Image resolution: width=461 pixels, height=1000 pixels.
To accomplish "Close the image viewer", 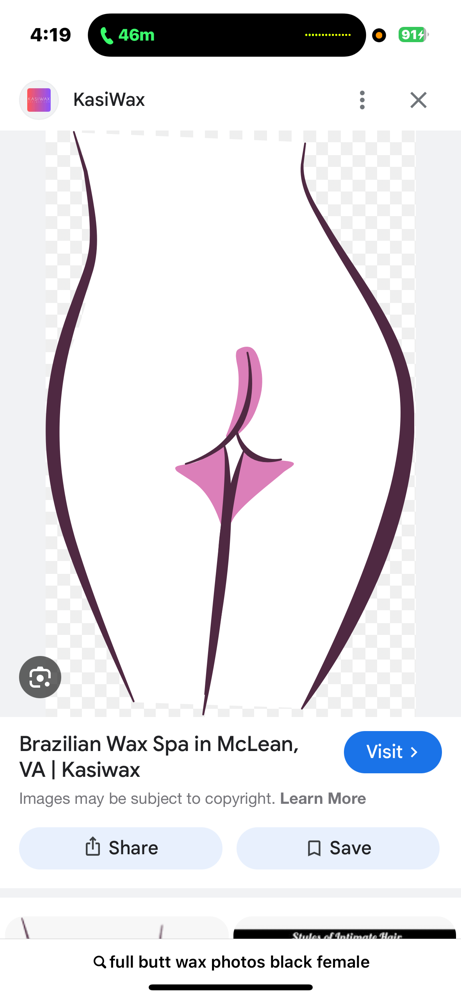I will [x=418, y=100].
